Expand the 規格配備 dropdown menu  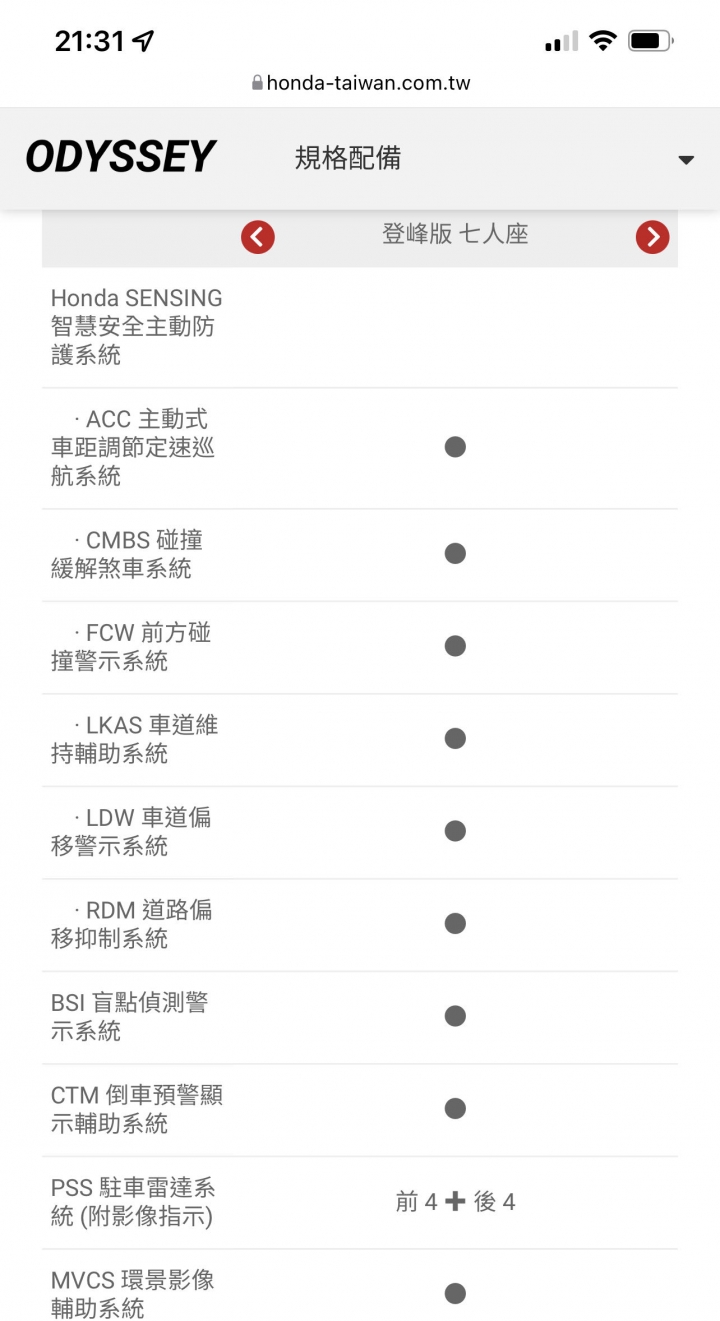(x=686, y=160)
